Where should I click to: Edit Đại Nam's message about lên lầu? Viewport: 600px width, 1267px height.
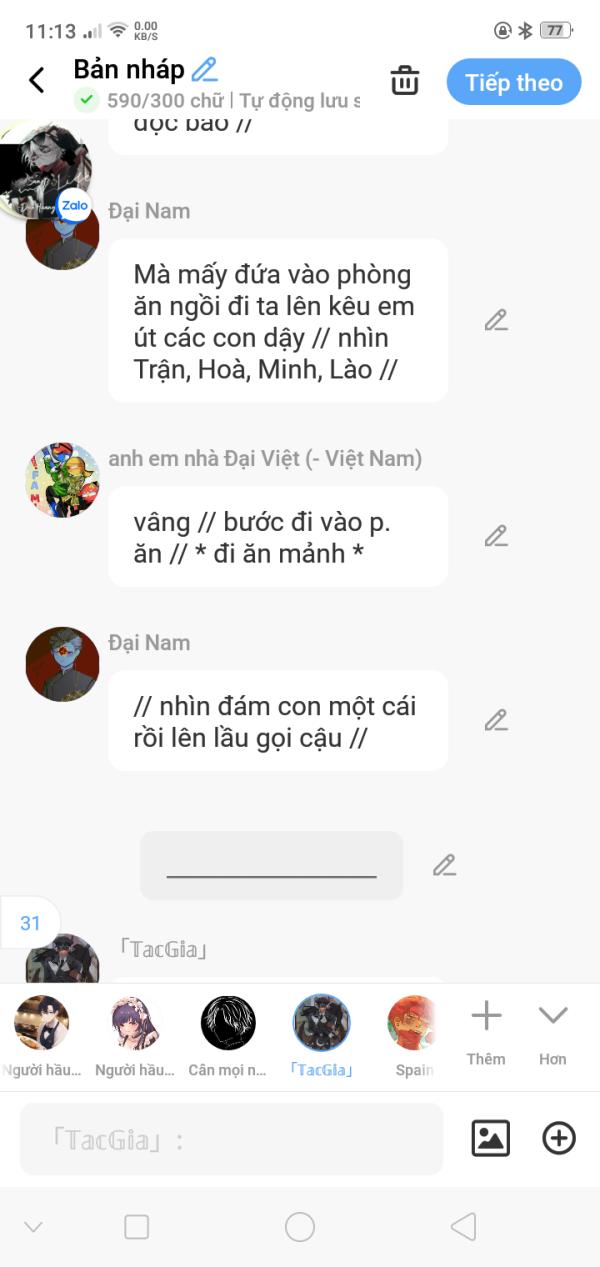496,720
